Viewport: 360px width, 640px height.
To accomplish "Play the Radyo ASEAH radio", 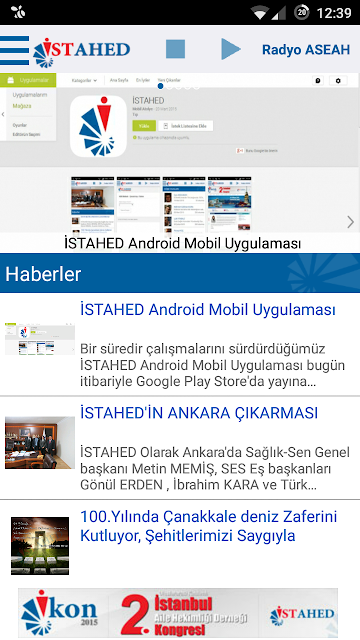I will [x=231, y=49].
